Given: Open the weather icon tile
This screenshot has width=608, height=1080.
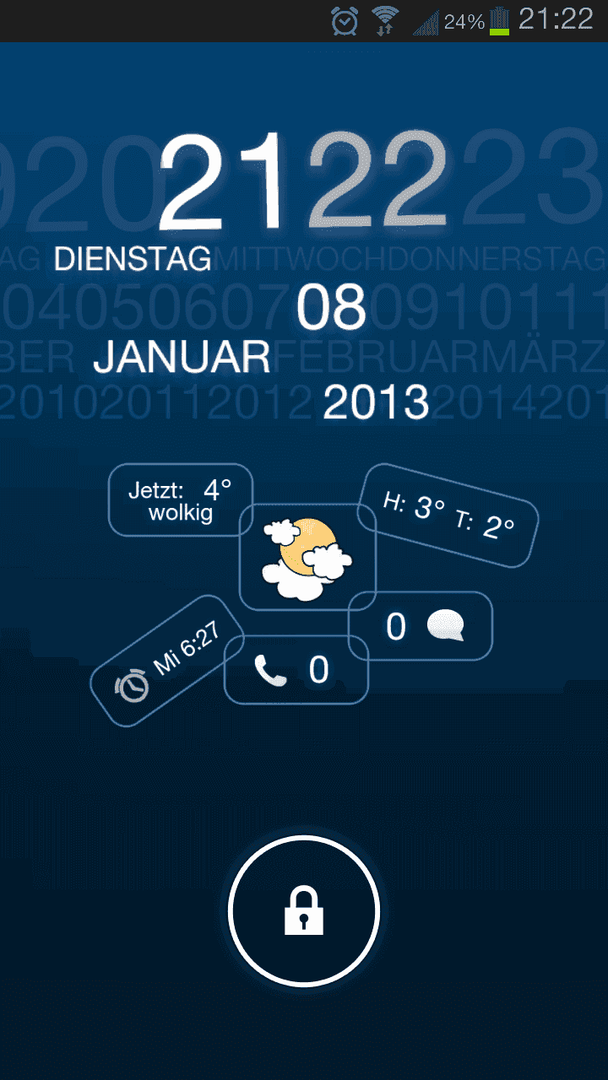Looking at the screenshot, I should click(307, 557).
